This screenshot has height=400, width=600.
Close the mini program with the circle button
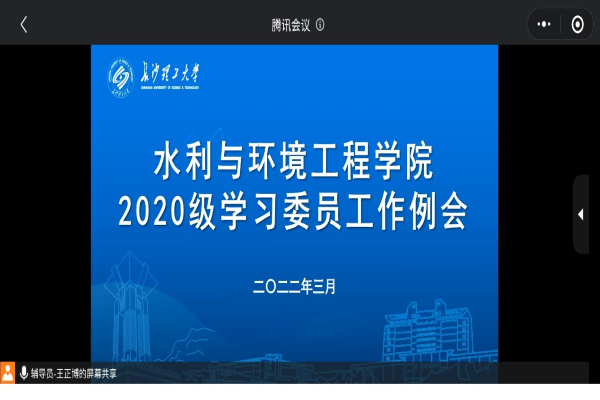[x=577, y=25]
